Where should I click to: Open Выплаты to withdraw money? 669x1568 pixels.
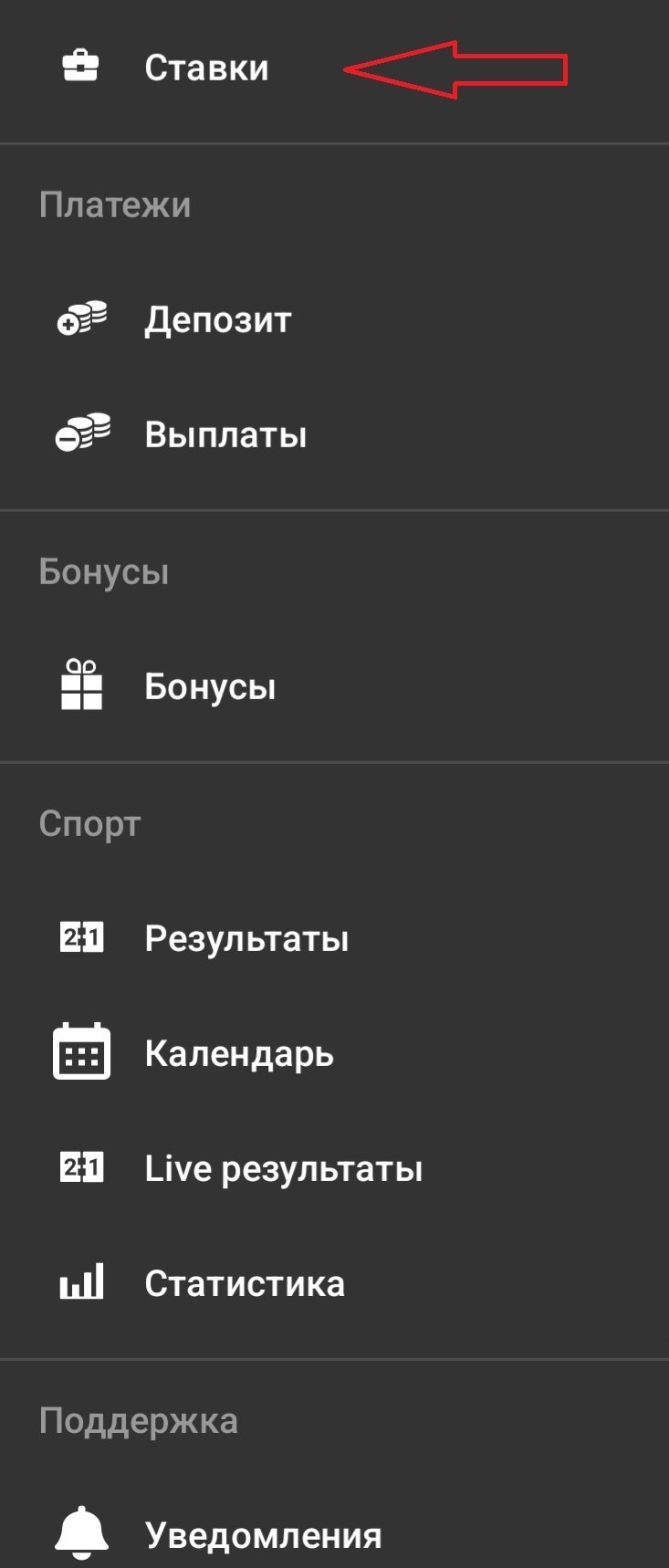point(225,435)
